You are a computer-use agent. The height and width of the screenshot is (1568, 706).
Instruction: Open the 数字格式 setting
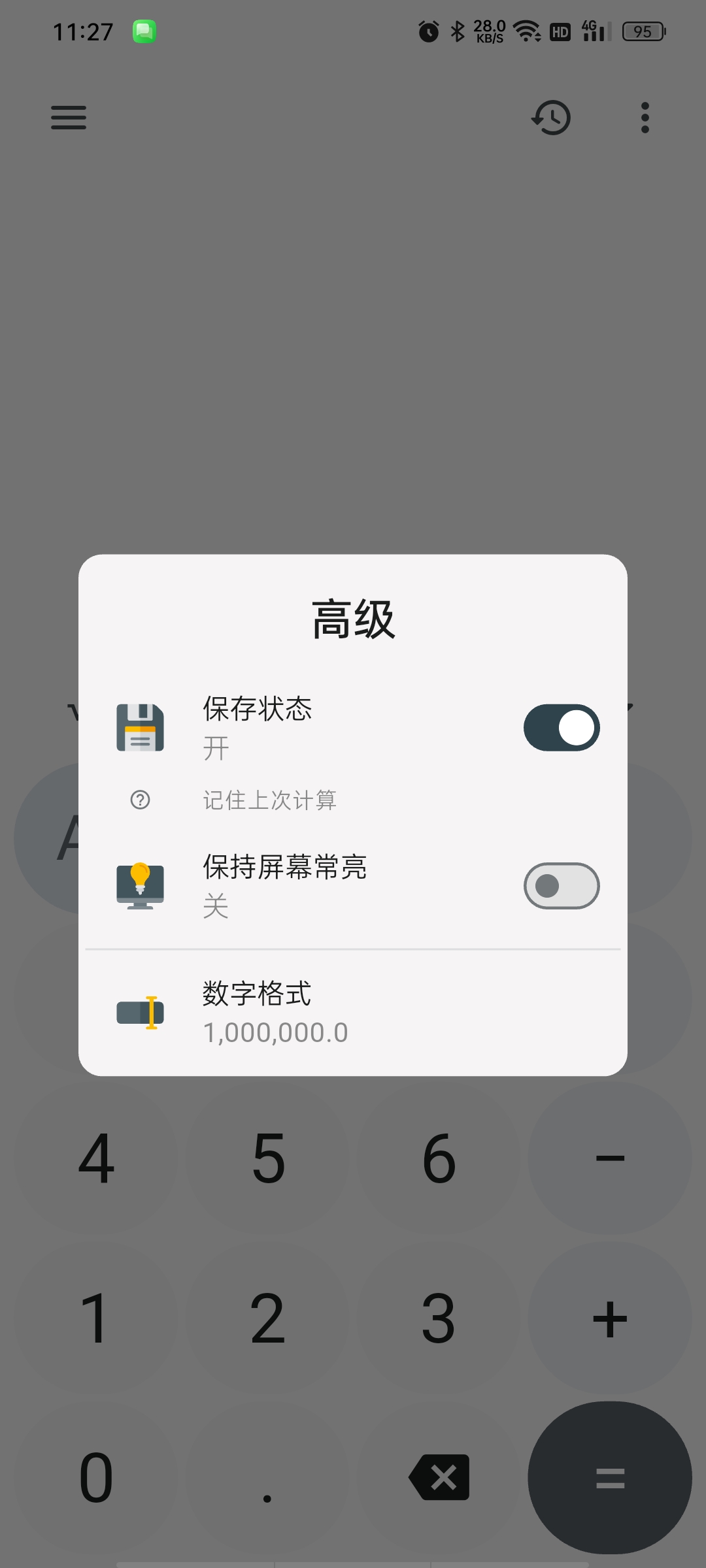(353, 1013)
